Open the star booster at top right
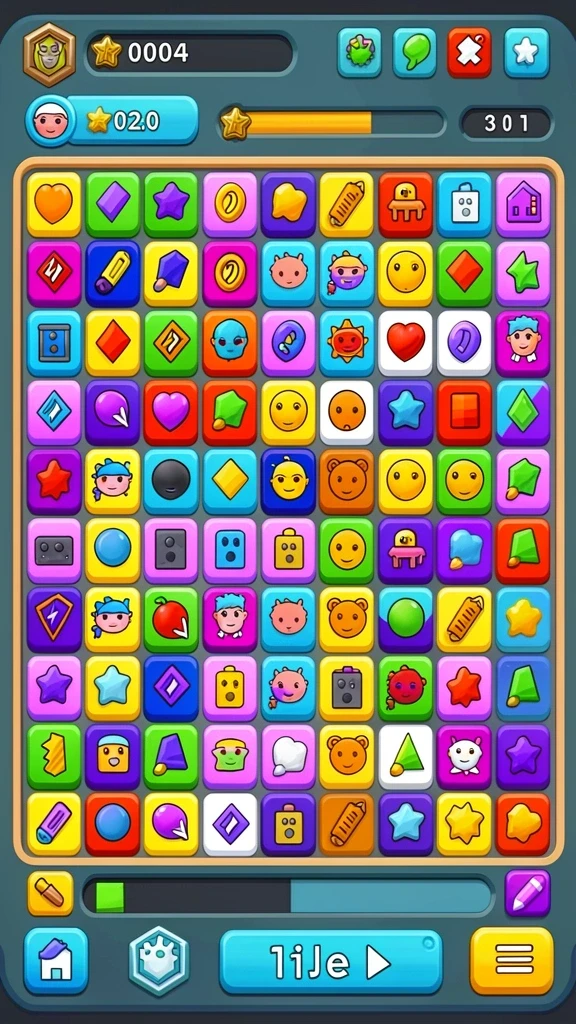 pos(526,52)
